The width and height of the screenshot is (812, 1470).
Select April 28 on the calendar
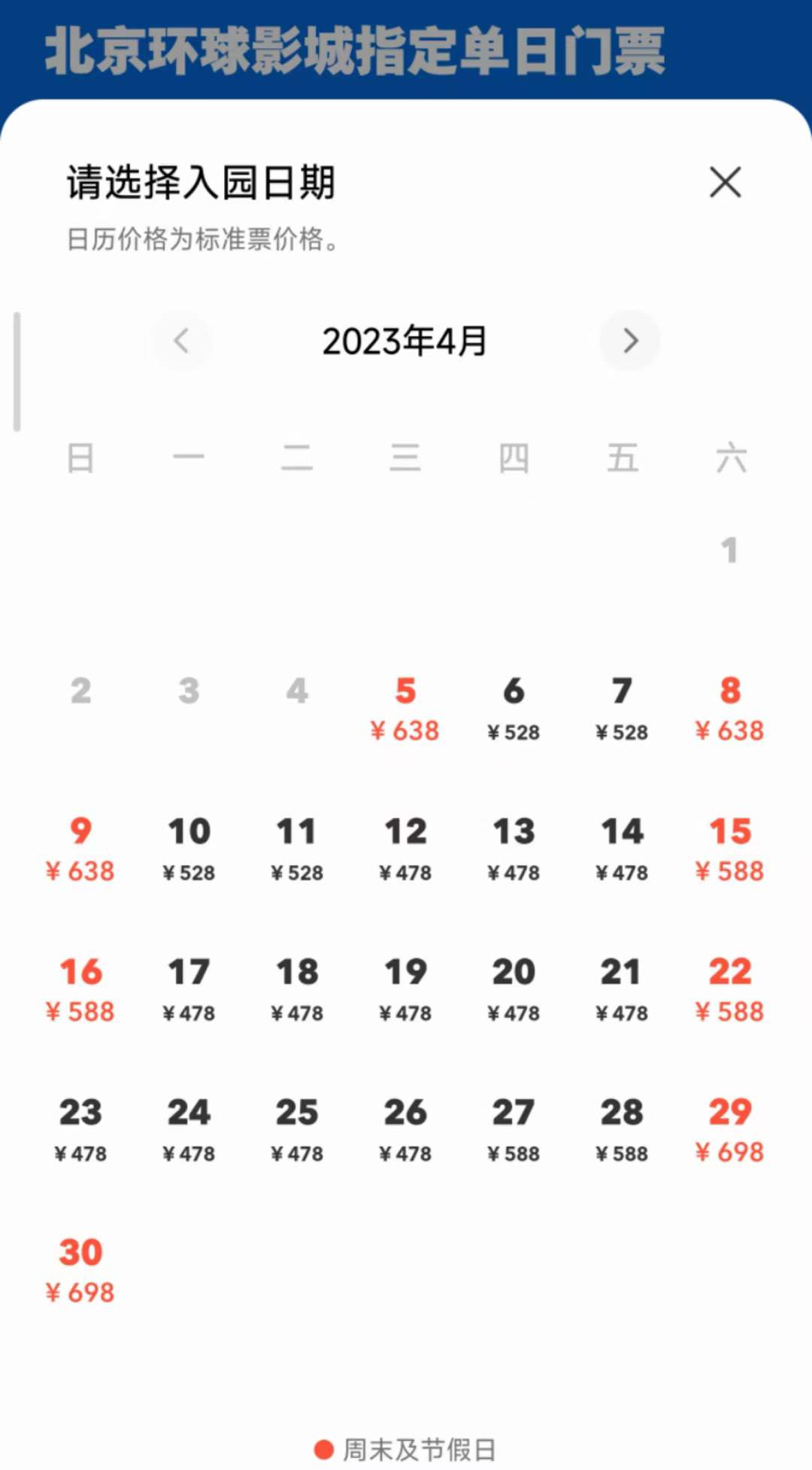(622, 1131)
